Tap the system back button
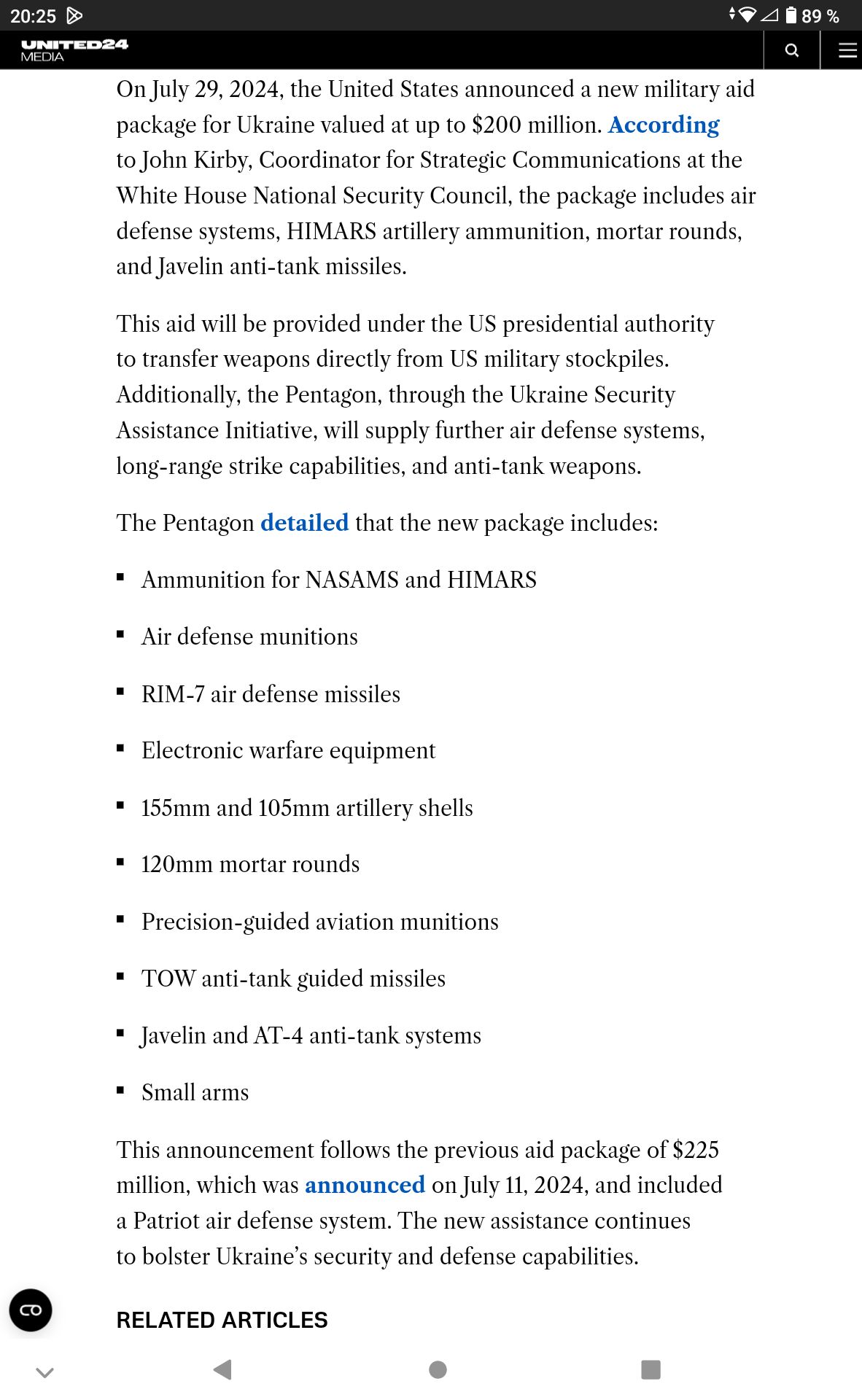Screen dimensions: 862x1400 coord(222,1370)
